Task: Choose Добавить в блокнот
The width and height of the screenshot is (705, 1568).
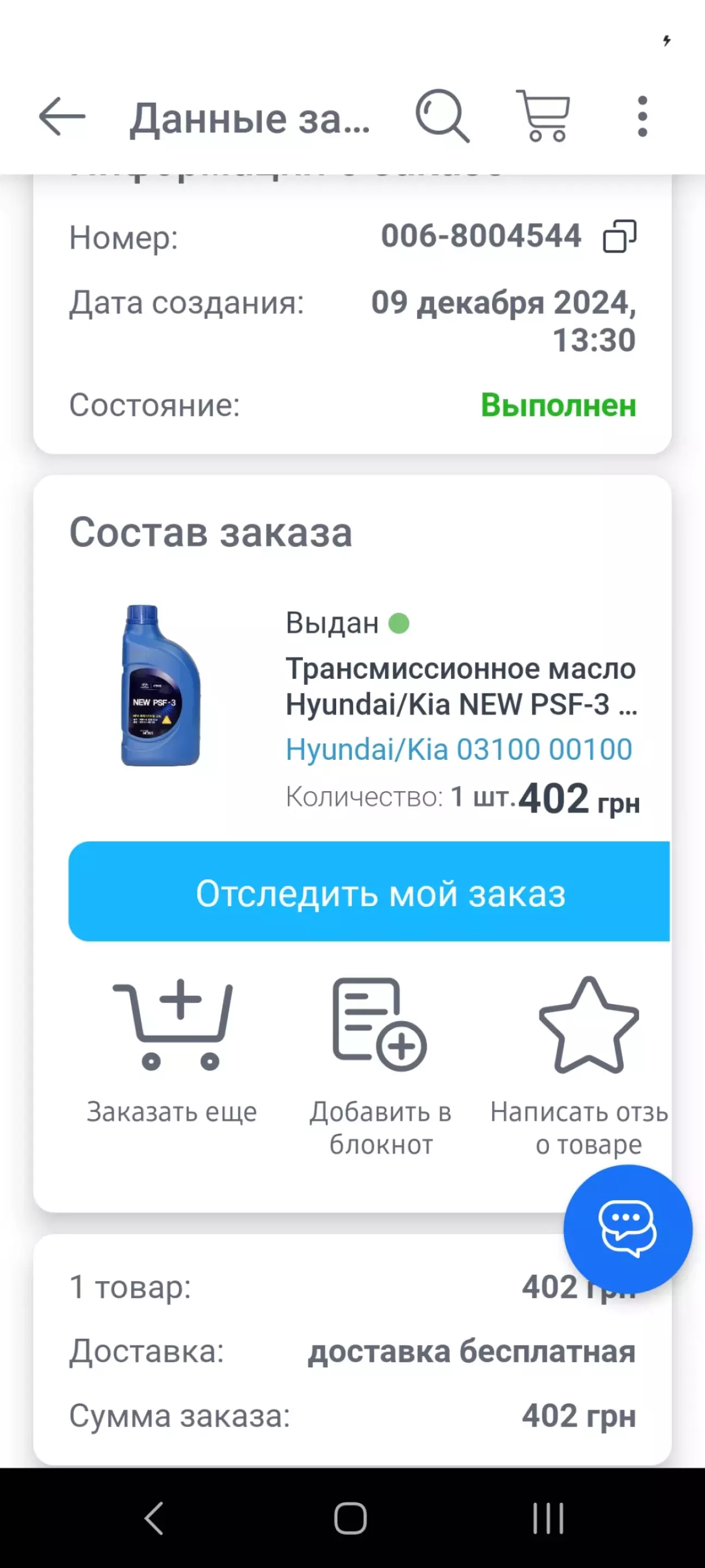Action: 381,1066
